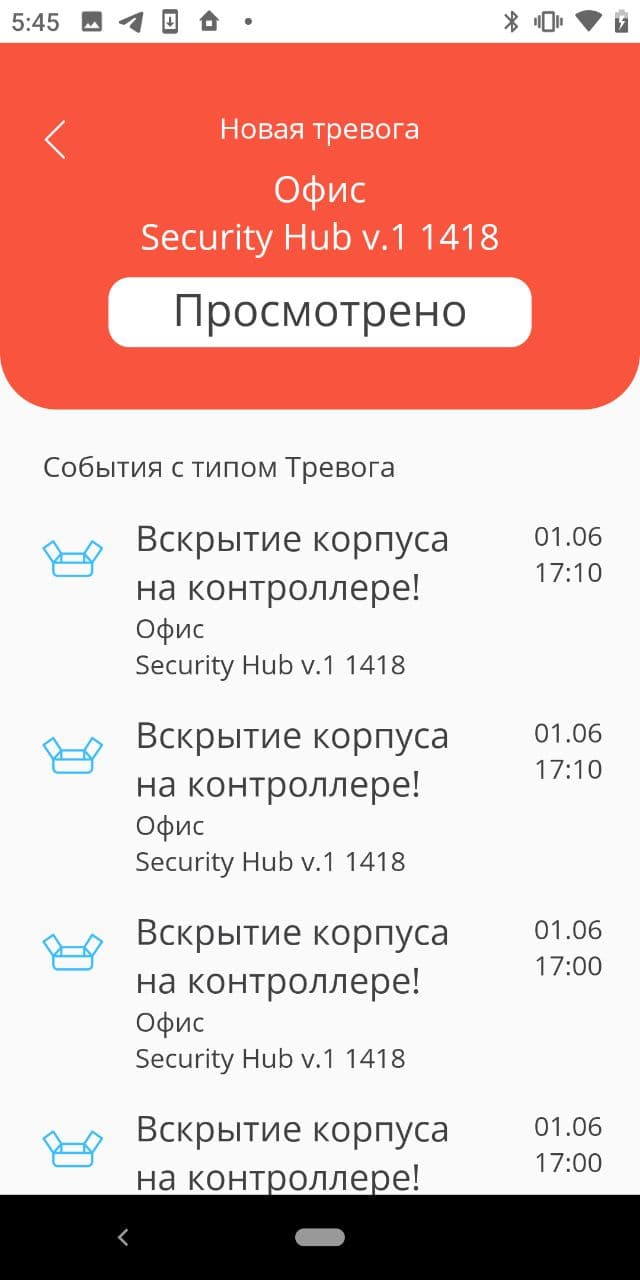
Task: Mark the alarm as Просмотрено
Action: [320, 312]
